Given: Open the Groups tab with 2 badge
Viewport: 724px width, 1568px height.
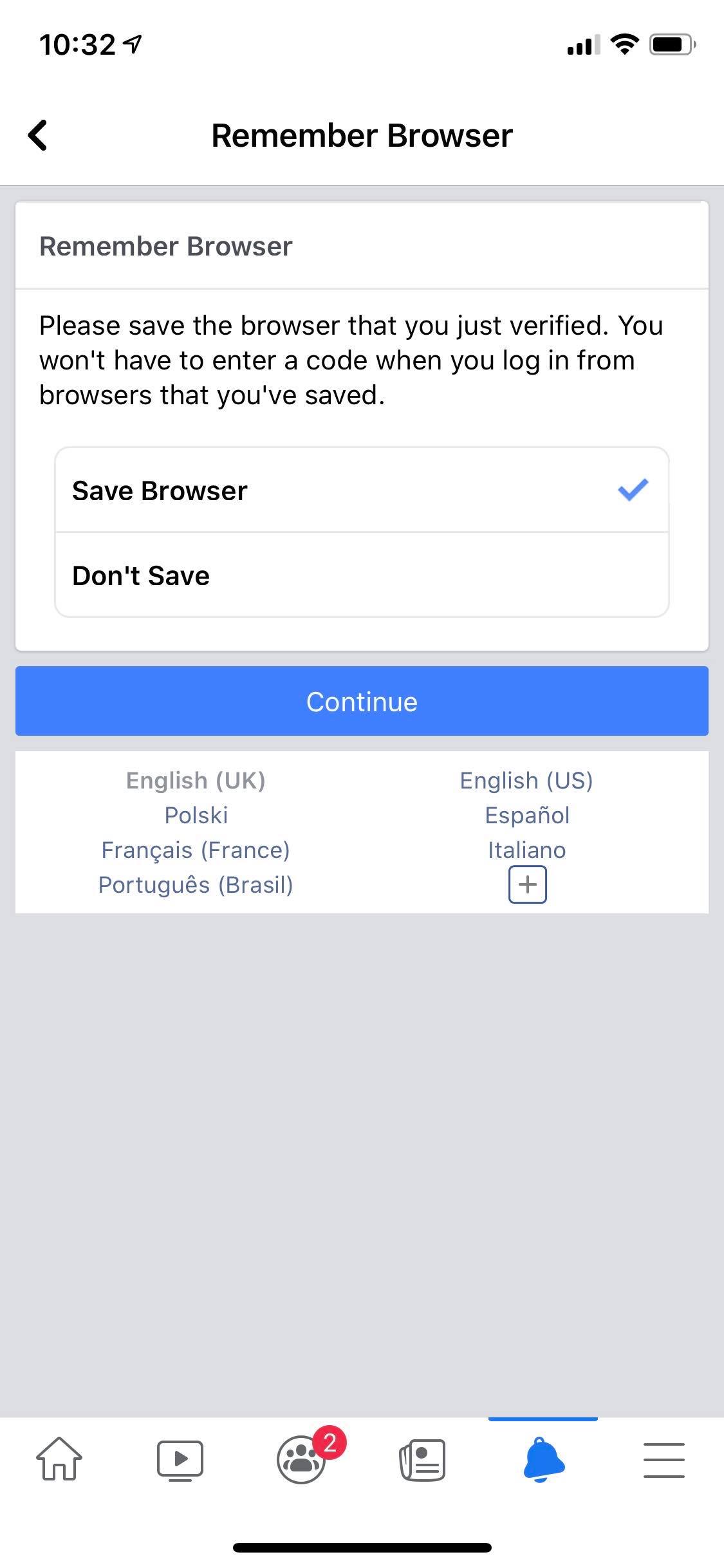Looking at the screenshot, I should [301, 1459].
